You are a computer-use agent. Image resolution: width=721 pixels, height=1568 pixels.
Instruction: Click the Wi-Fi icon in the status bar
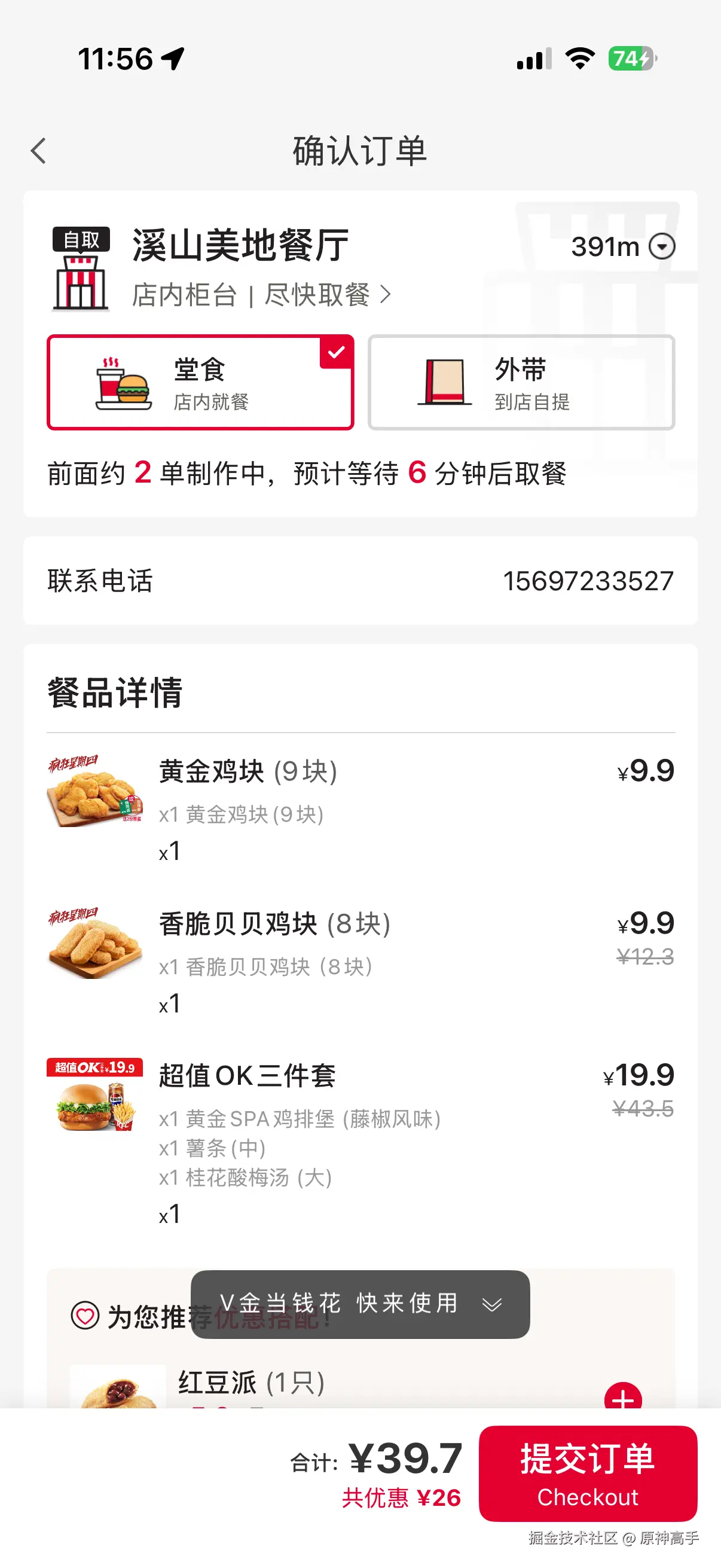point(580,58)
